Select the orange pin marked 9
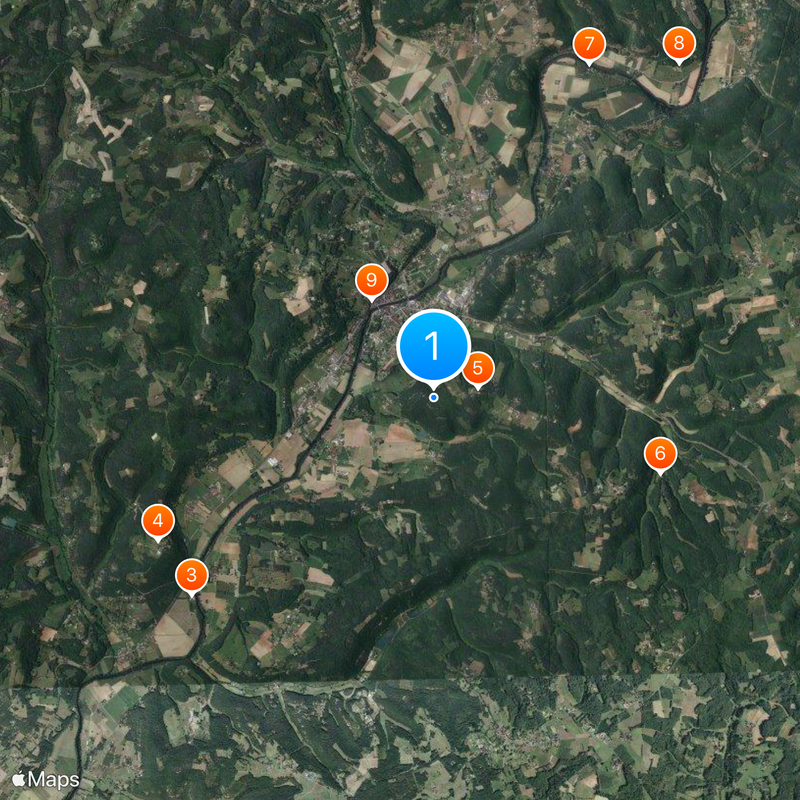The image size is (800, 800). tap(372, 280)
